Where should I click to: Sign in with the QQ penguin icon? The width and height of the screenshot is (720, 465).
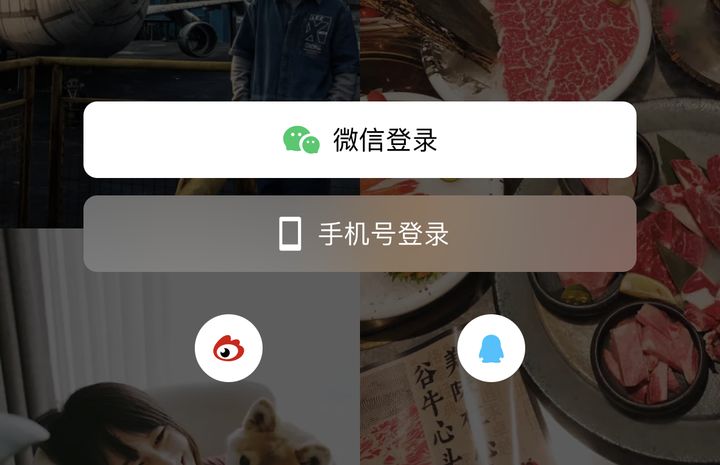490,348
